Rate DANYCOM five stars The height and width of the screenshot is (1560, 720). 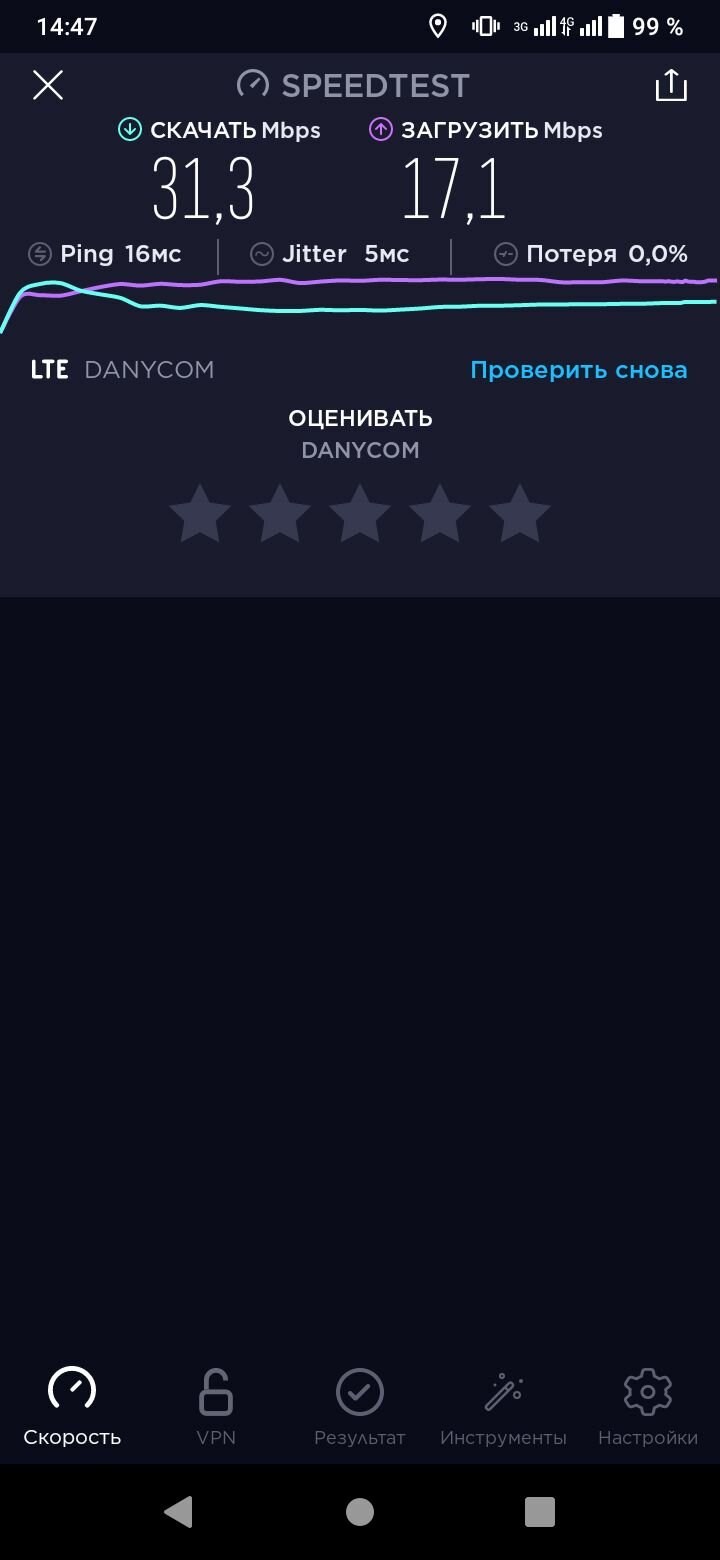pos(520,514)
